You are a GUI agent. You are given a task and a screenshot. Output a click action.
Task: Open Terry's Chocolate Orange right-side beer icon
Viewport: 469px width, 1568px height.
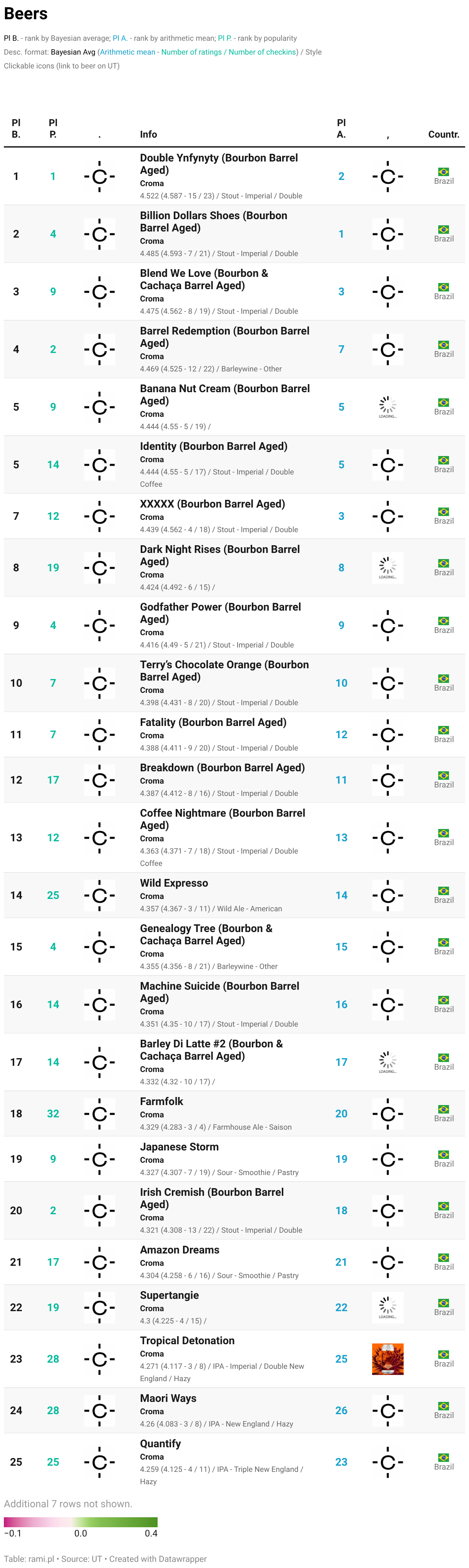click(x=388, y=683)
